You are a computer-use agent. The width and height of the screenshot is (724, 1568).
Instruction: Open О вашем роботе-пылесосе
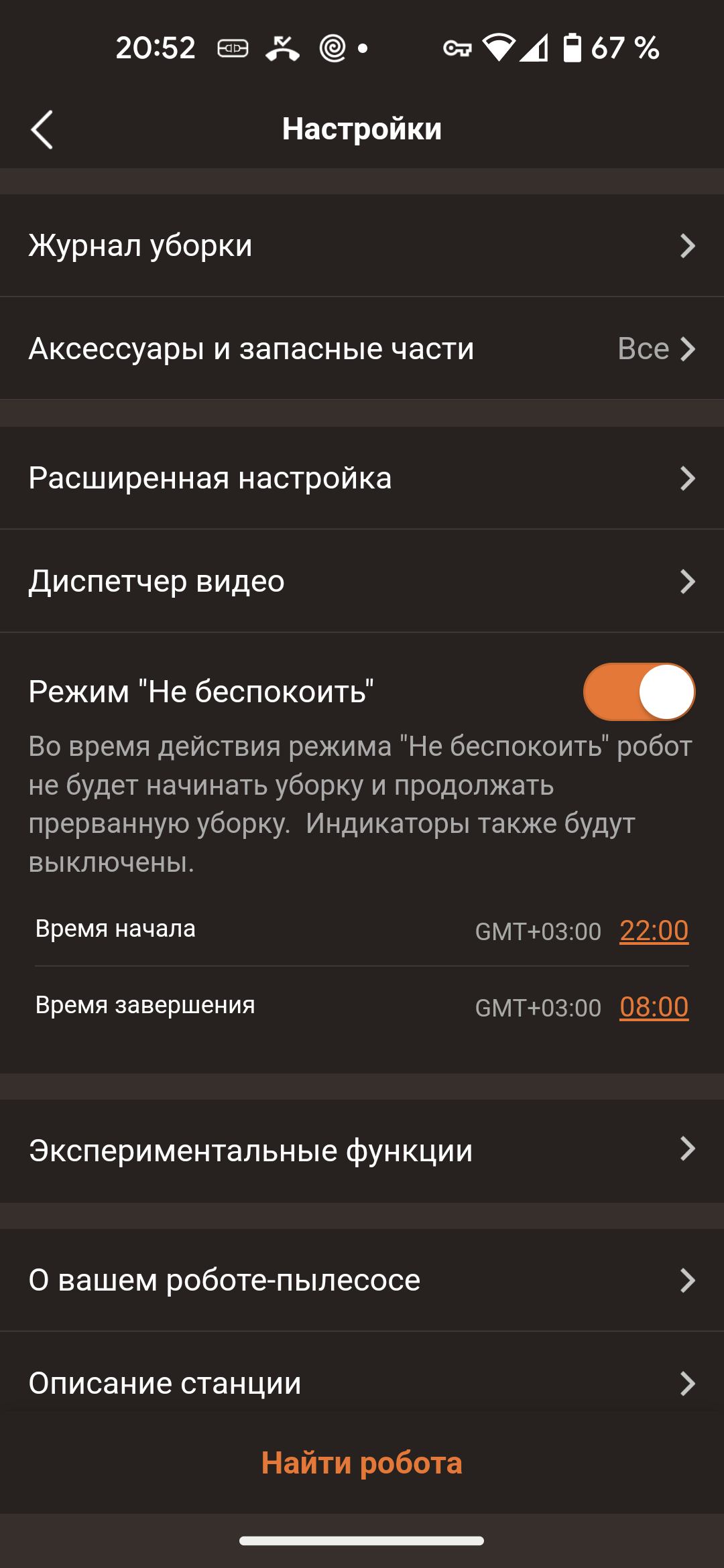(x=362, y=1281)
